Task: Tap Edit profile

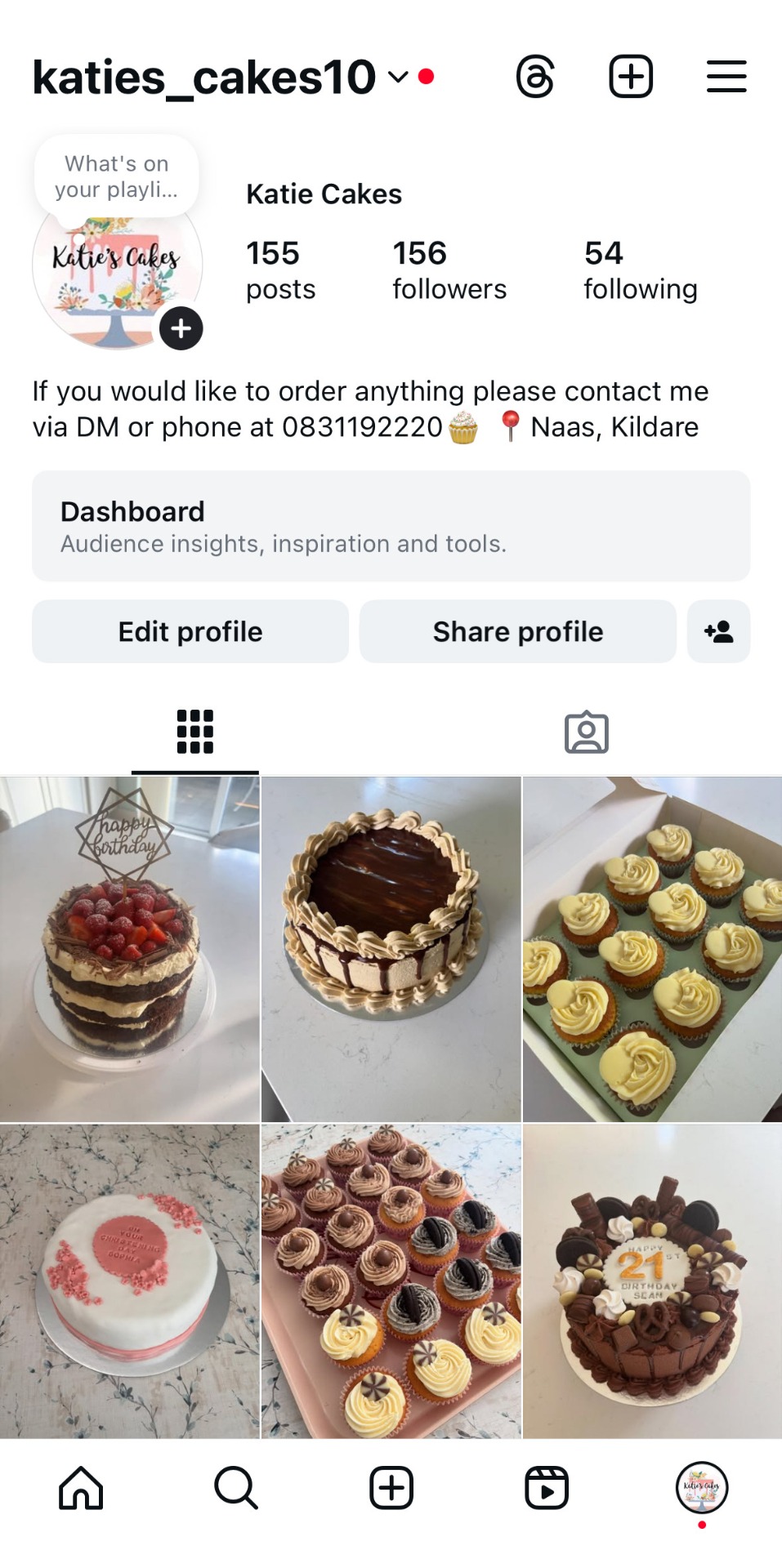Action: [190, 631]
